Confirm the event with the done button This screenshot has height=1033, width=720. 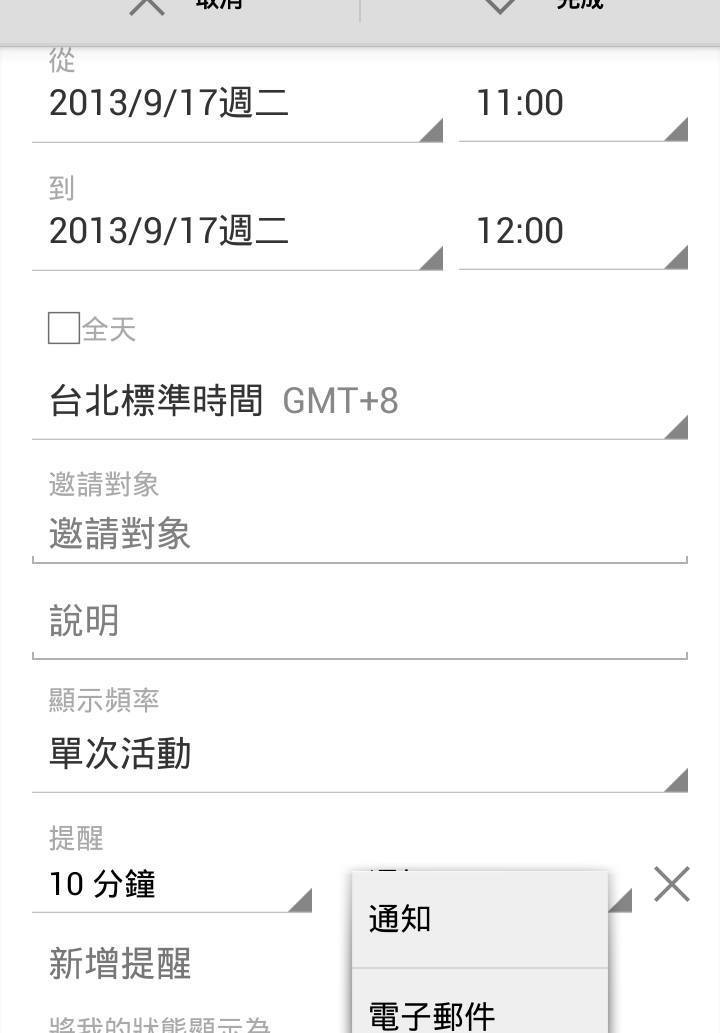[x=540, y=8]
